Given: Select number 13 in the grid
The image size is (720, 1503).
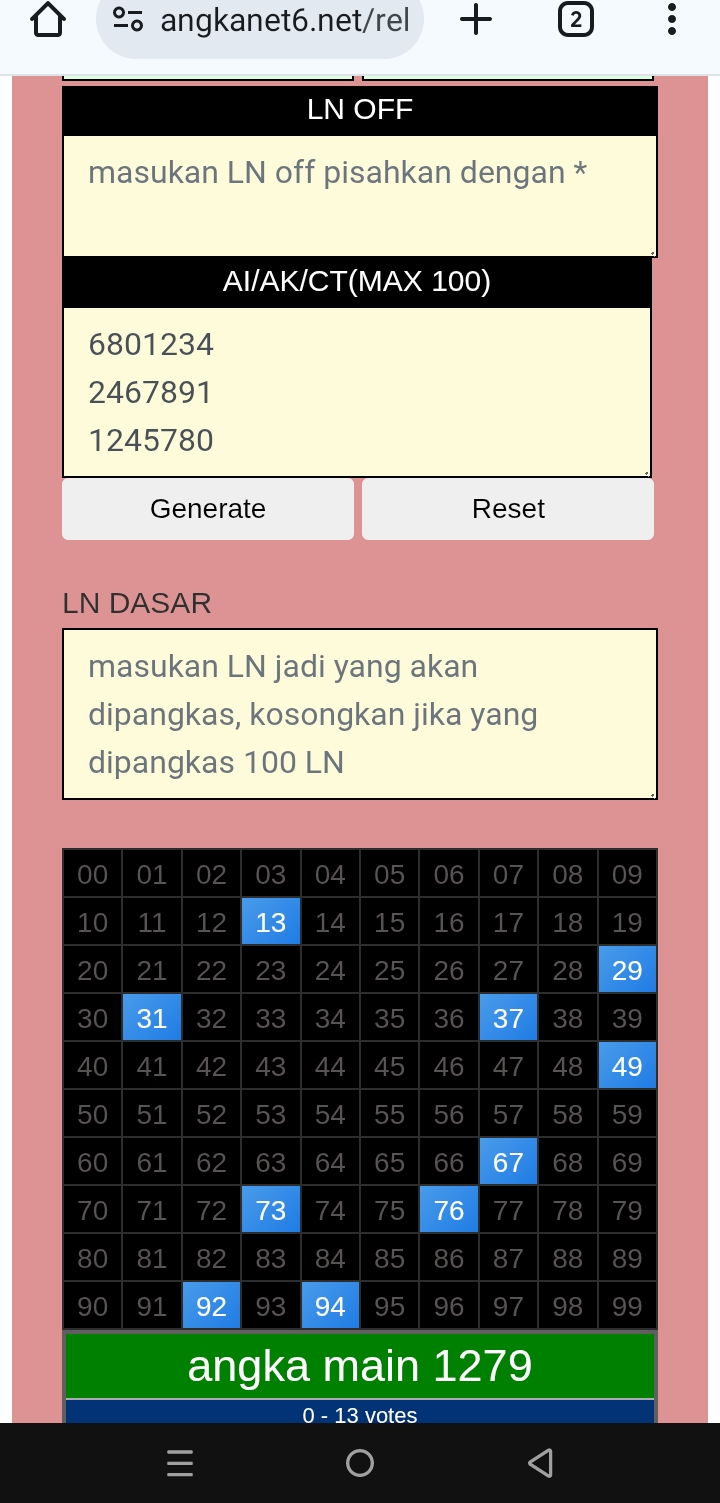Looking at the screenshot, I should pos(271,922).
